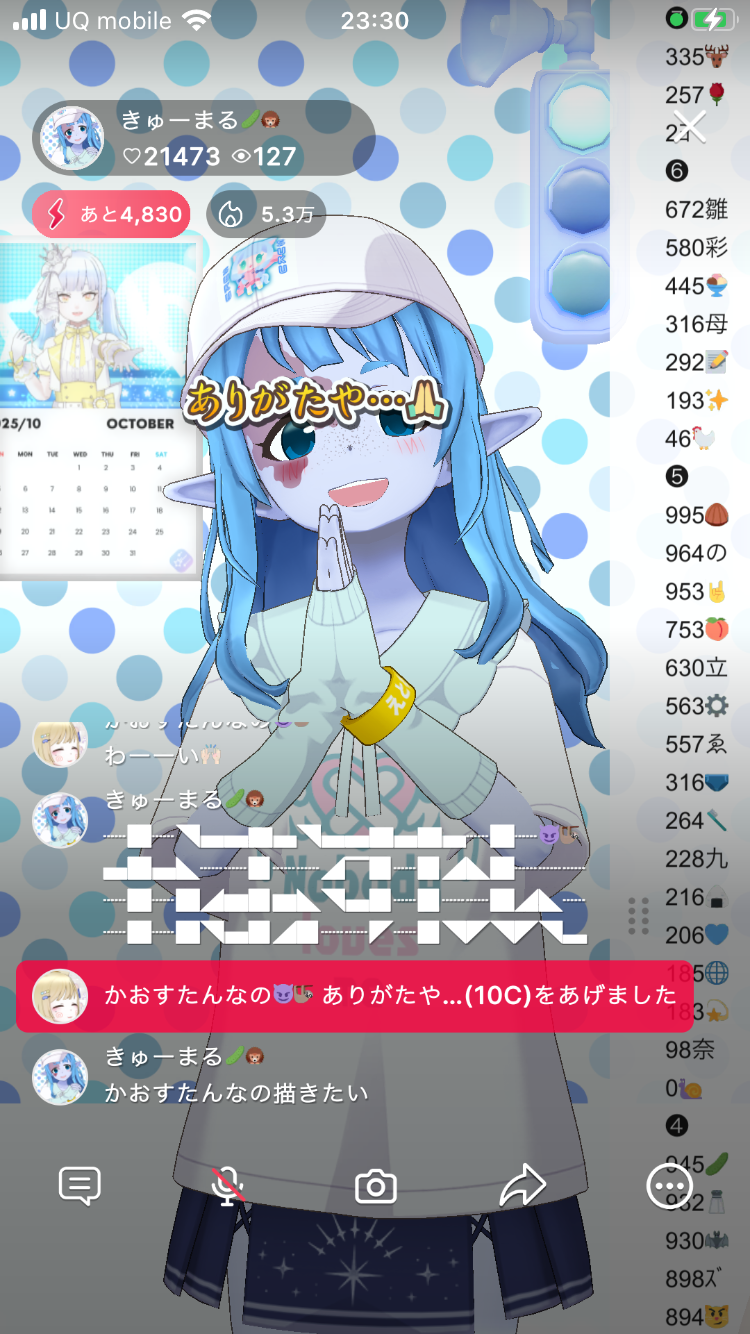Take a screenshot with camera icon

coord(376,1187)
